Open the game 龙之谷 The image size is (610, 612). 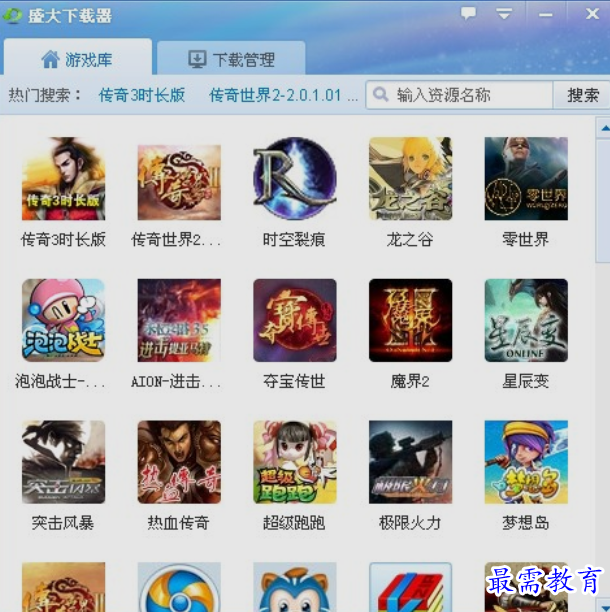tap(410, 179)
